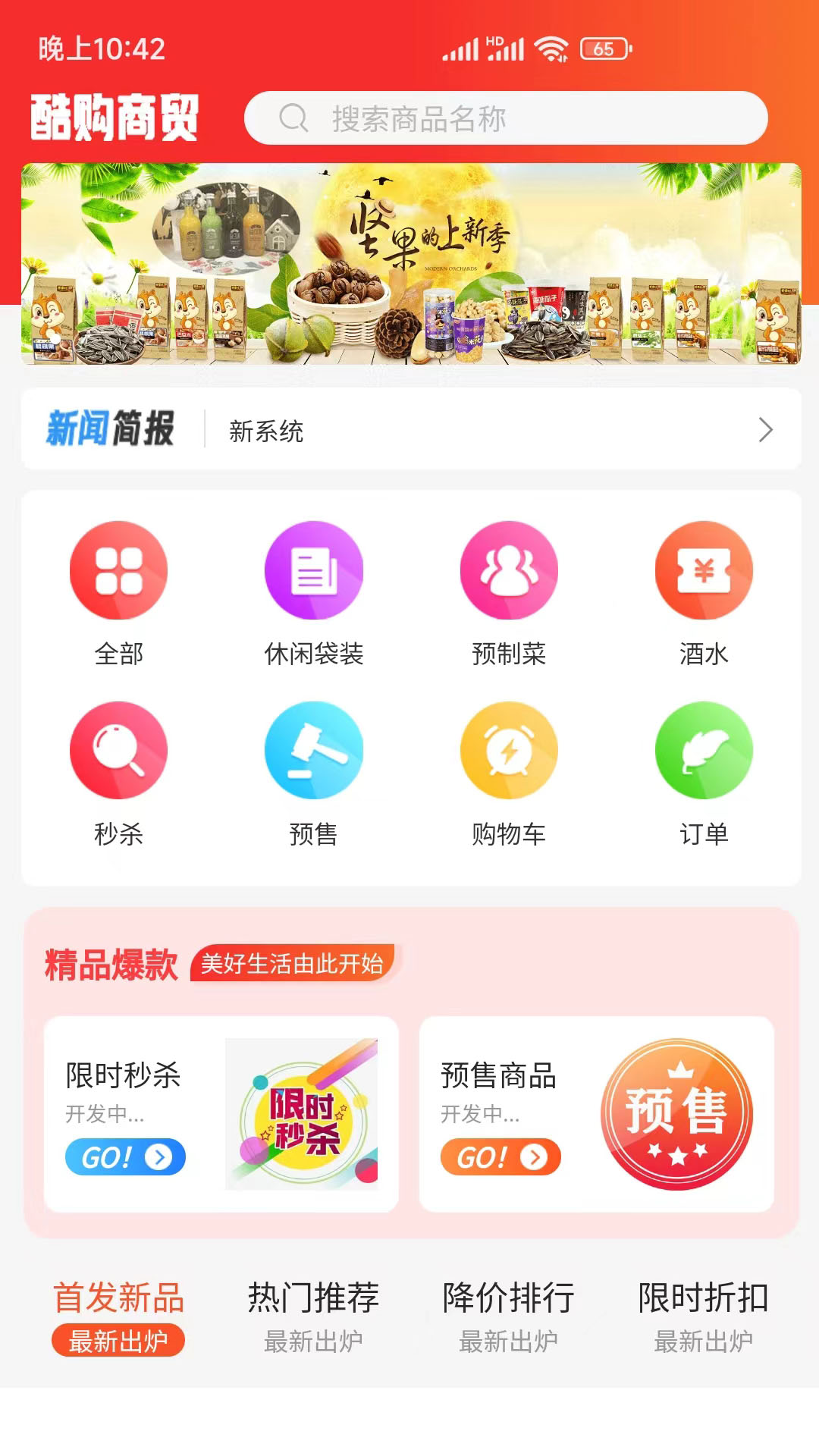Expand the 新闻简报 news via right chevron
Viewport: 819px width, 1456px height.
pos(765,430)
